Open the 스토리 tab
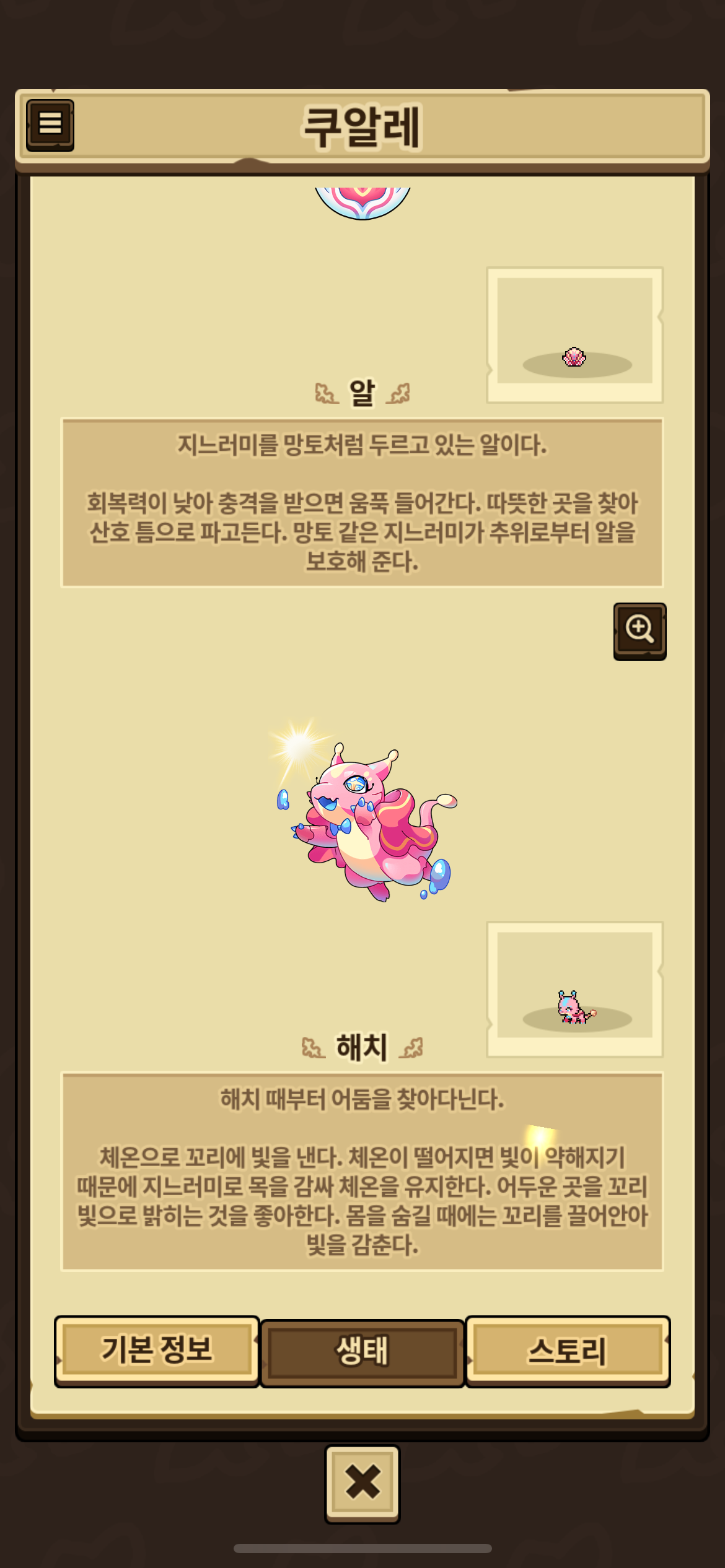 tap(568, 1351)
